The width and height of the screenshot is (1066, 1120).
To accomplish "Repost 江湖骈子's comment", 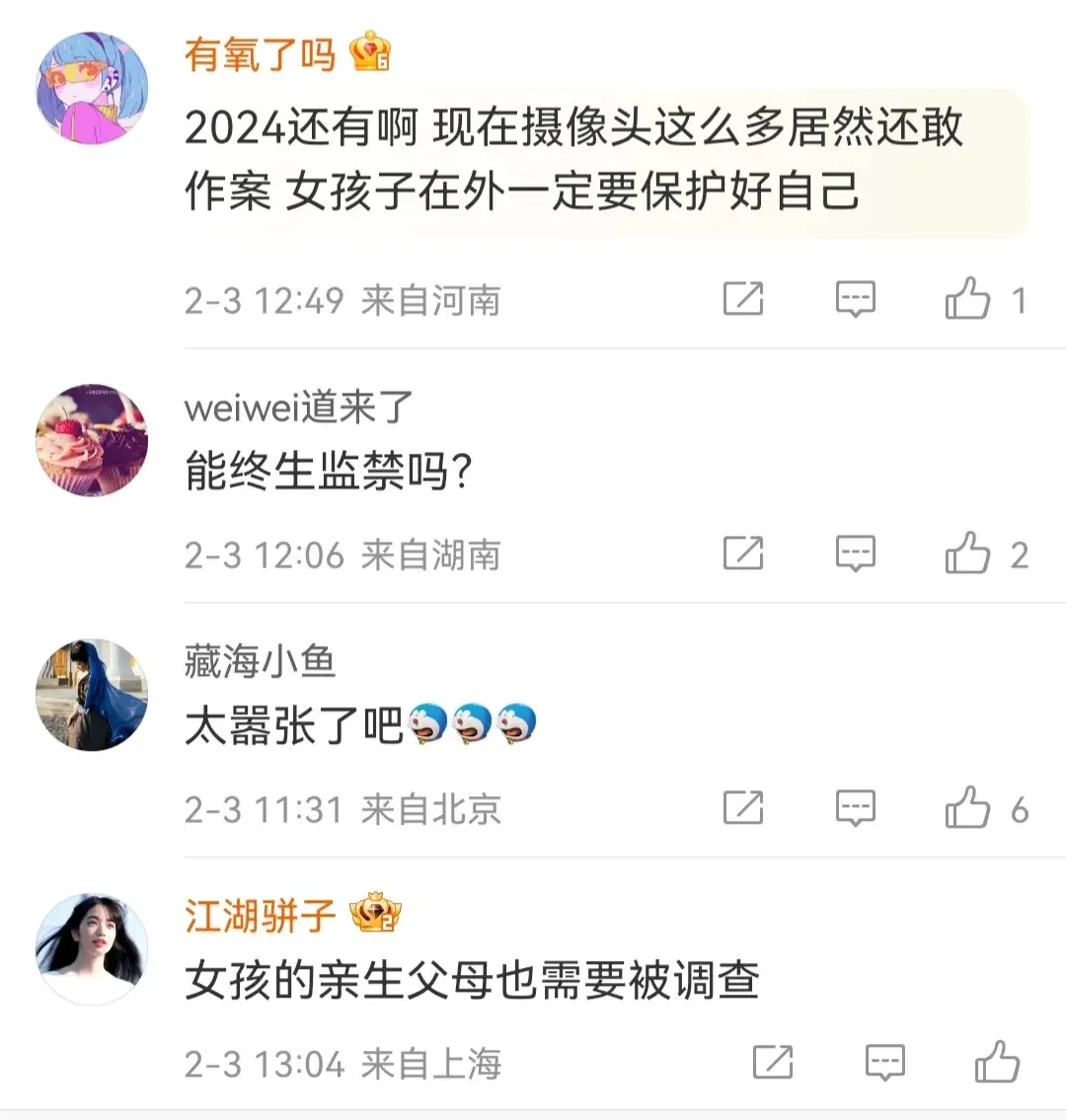I will pyautogui.click(x=773, y=1062).
